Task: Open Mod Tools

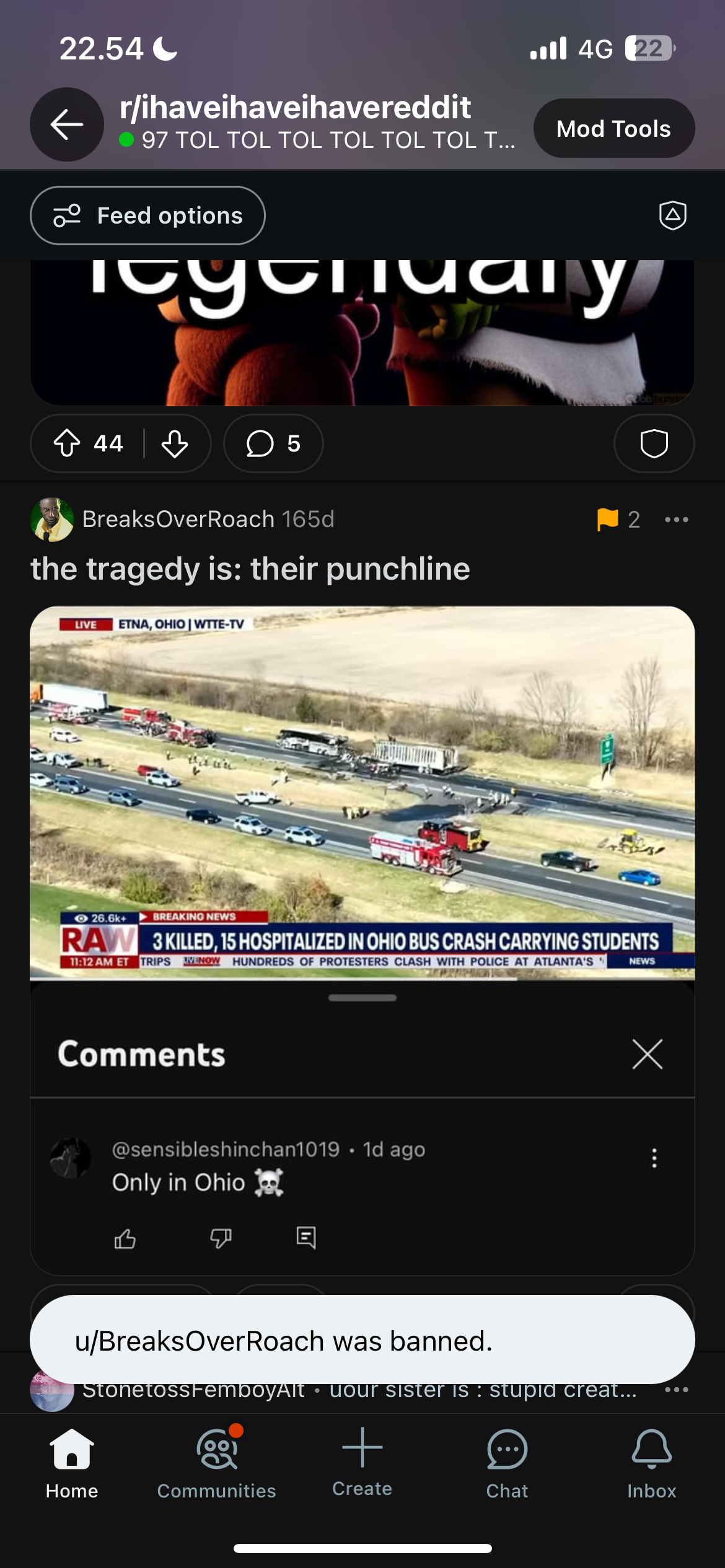Action: (613, 129)
